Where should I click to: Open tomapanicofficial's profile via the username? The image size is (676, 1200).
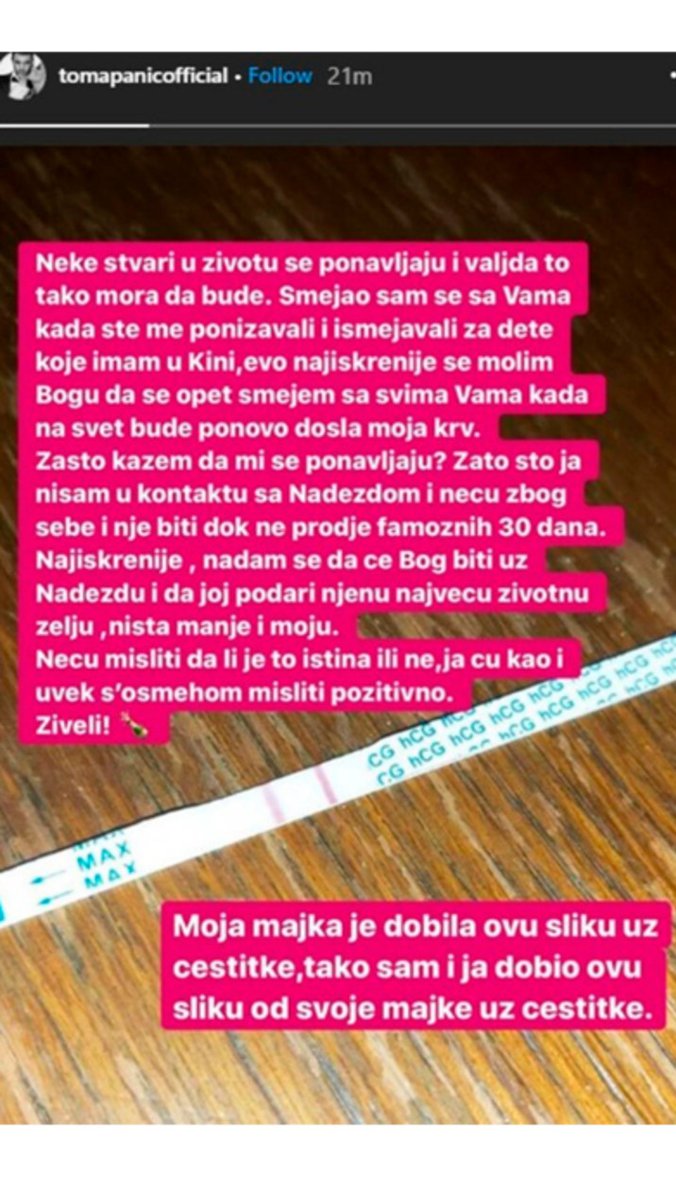[143, 76]
